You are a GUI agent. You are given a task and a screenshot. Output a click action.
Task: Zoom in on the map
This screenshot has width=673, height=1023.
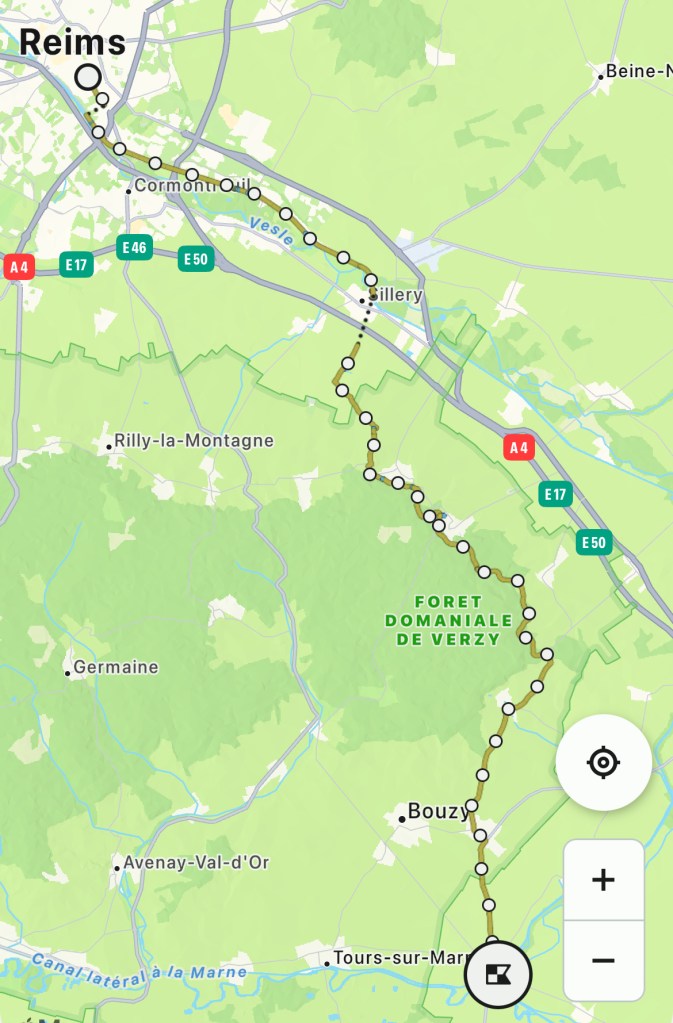(603, 880)
